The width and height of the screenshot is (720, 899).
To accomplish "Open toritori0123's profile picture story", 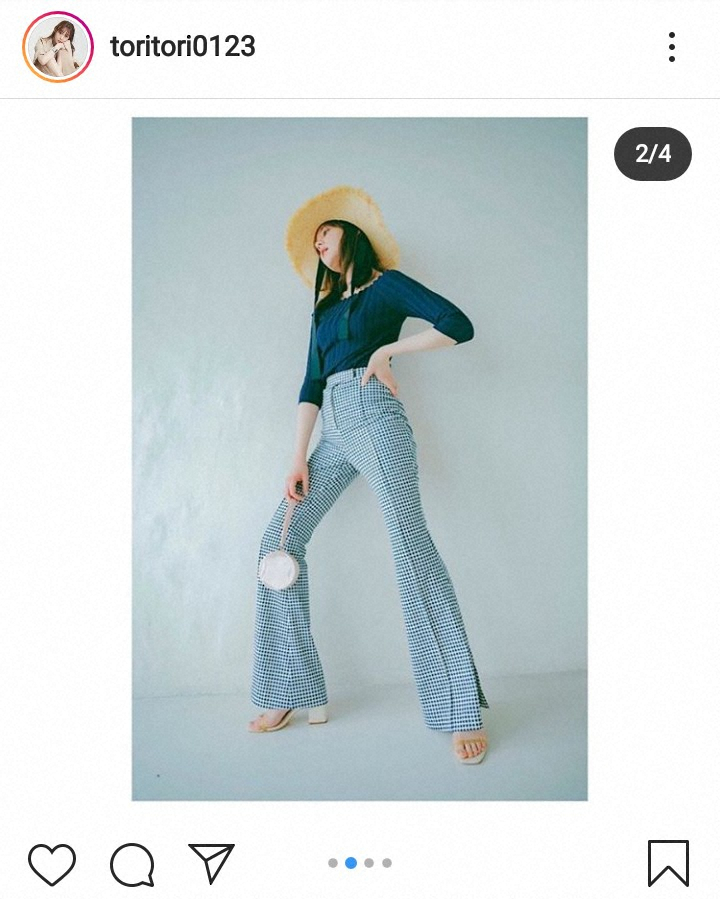I will [x=57, y=47].
